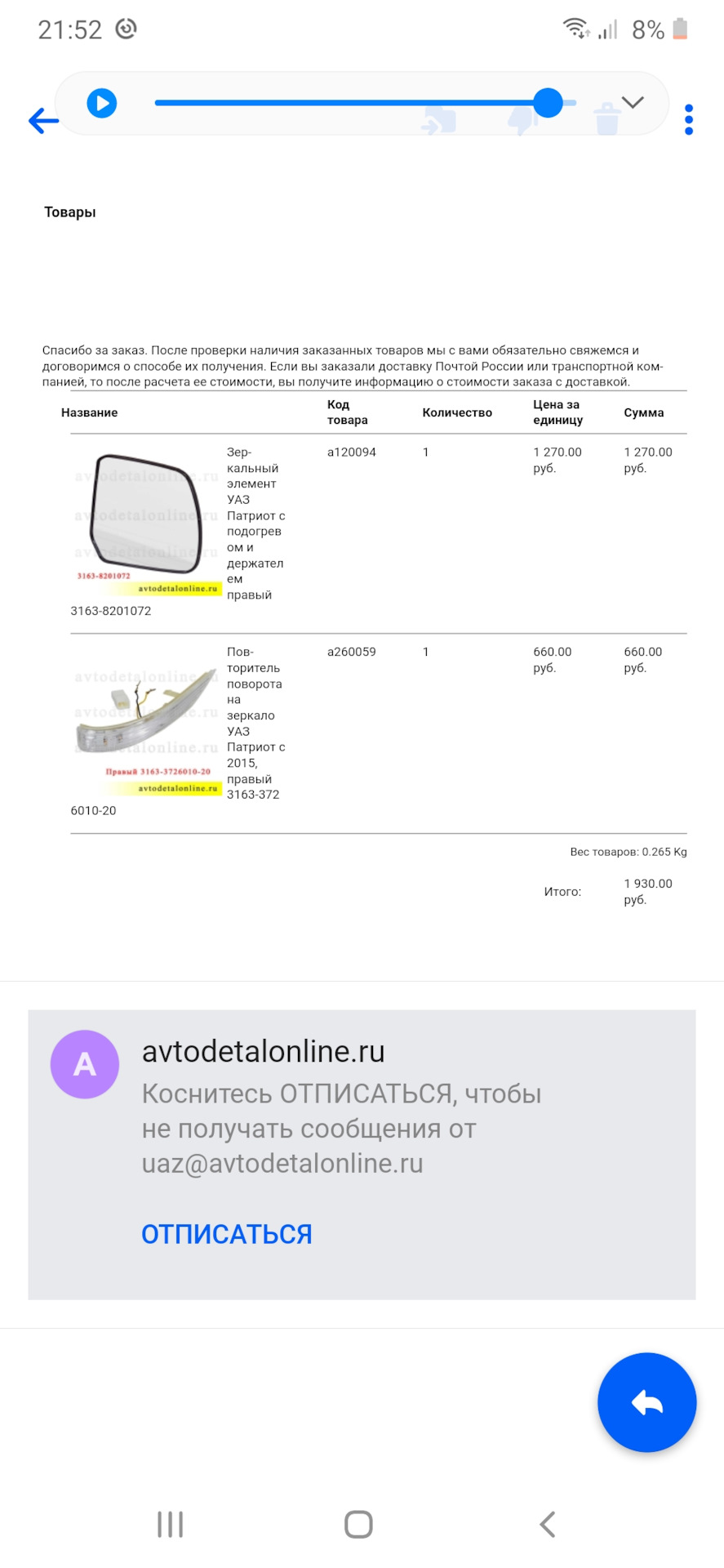
Task: Play the audio in the floating player
Action: tap(102, 104)
